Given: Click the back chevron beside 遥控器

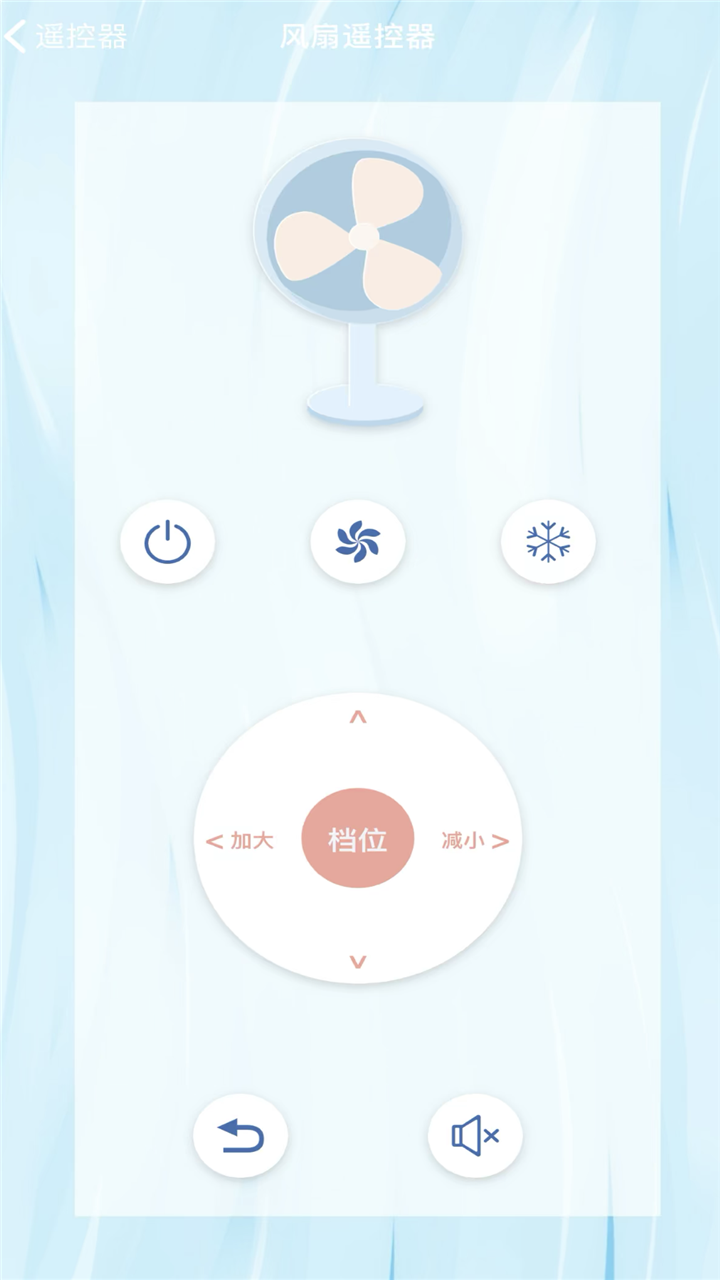Looking at the screenshot, I should pyautogui.click(x=16, y=33).
